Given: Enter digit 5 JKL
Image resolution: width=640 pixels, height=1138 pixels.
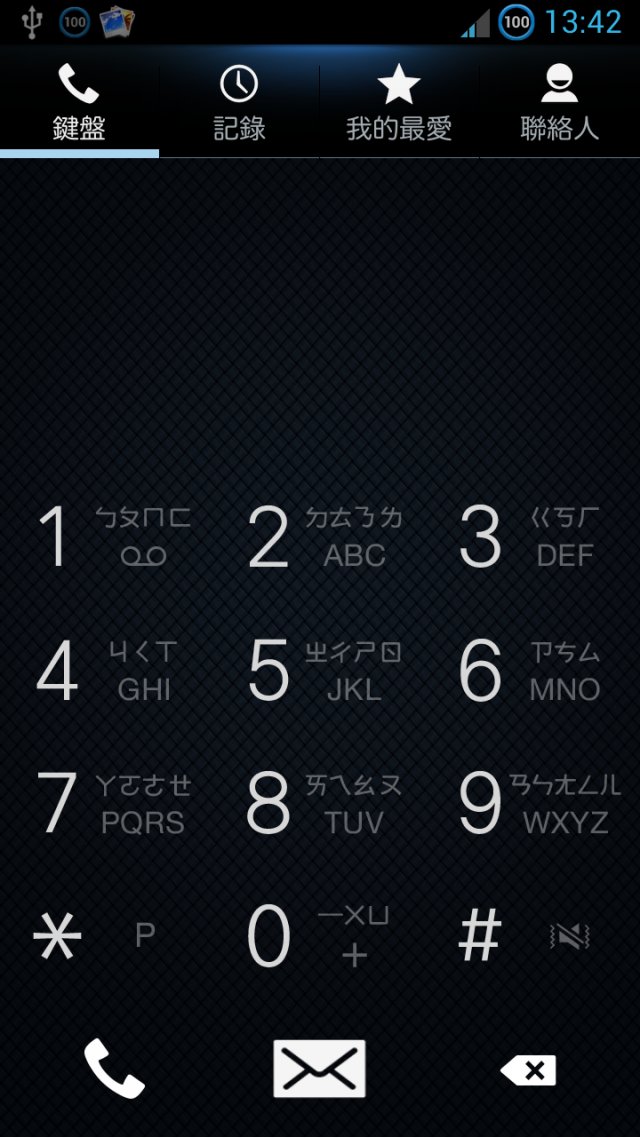Looking at the screenshot, I should (x=320, y=671).
